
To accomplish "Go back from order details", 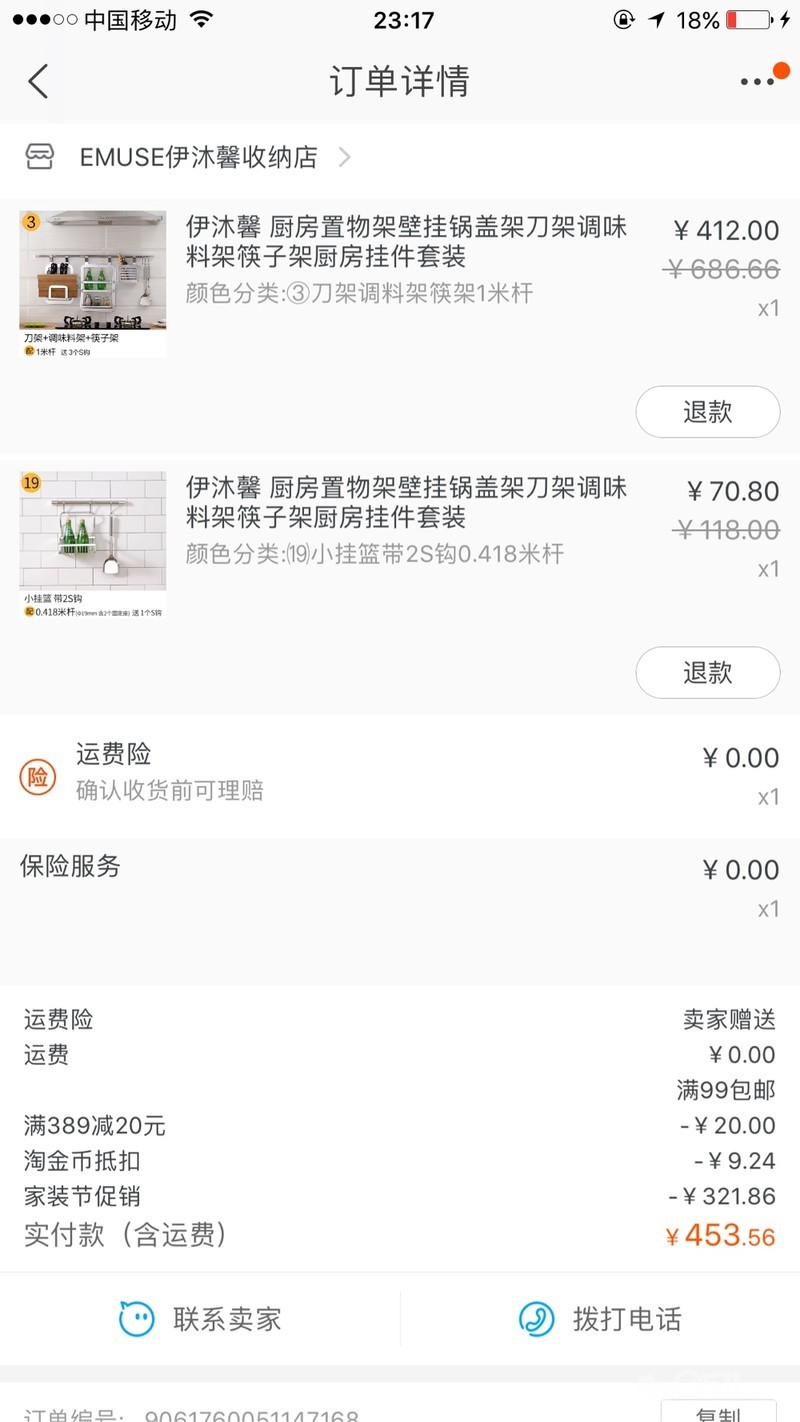I will click(38, 81).
